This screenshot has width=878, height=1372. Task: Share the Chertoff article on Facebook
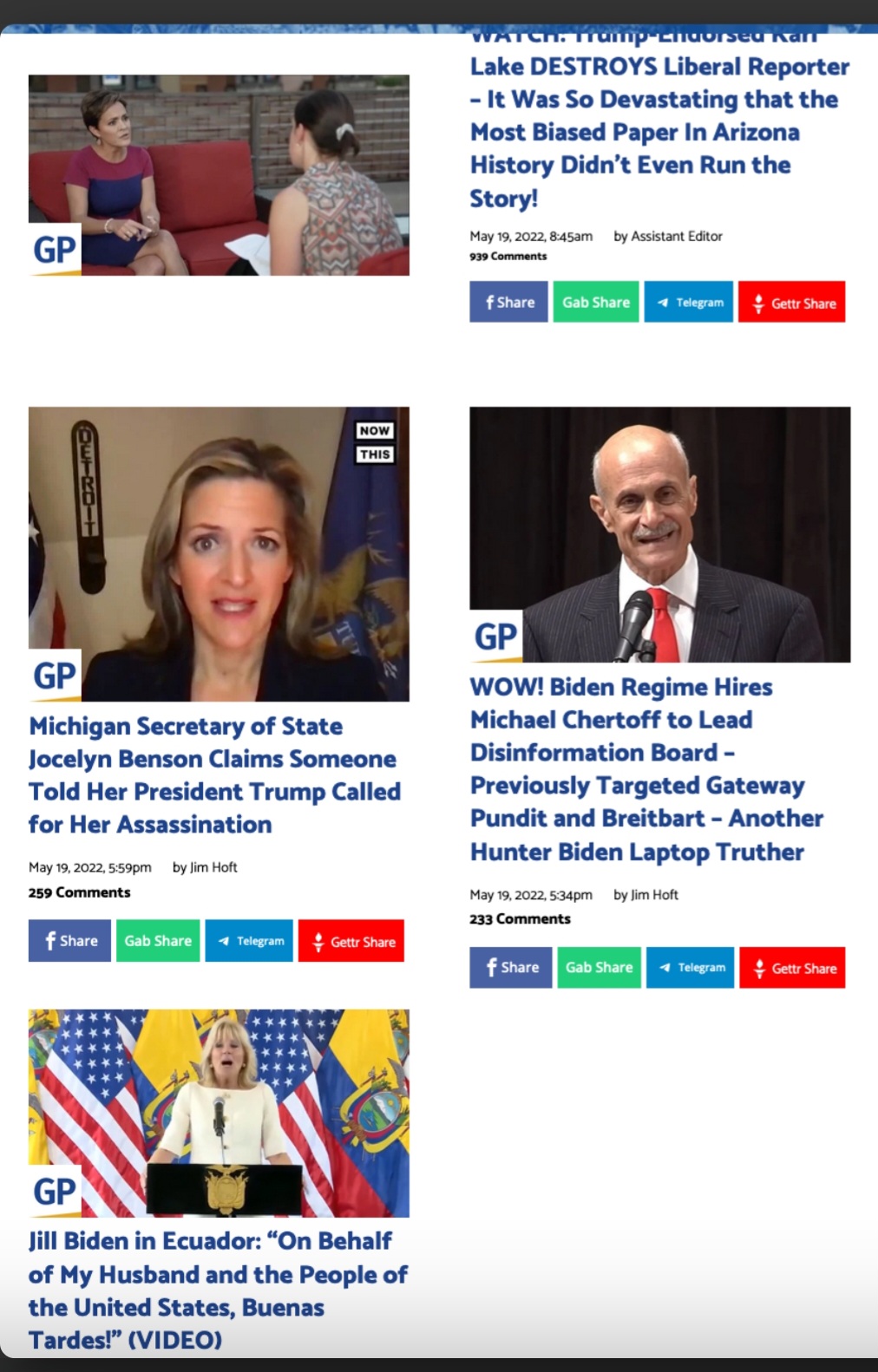510,968
